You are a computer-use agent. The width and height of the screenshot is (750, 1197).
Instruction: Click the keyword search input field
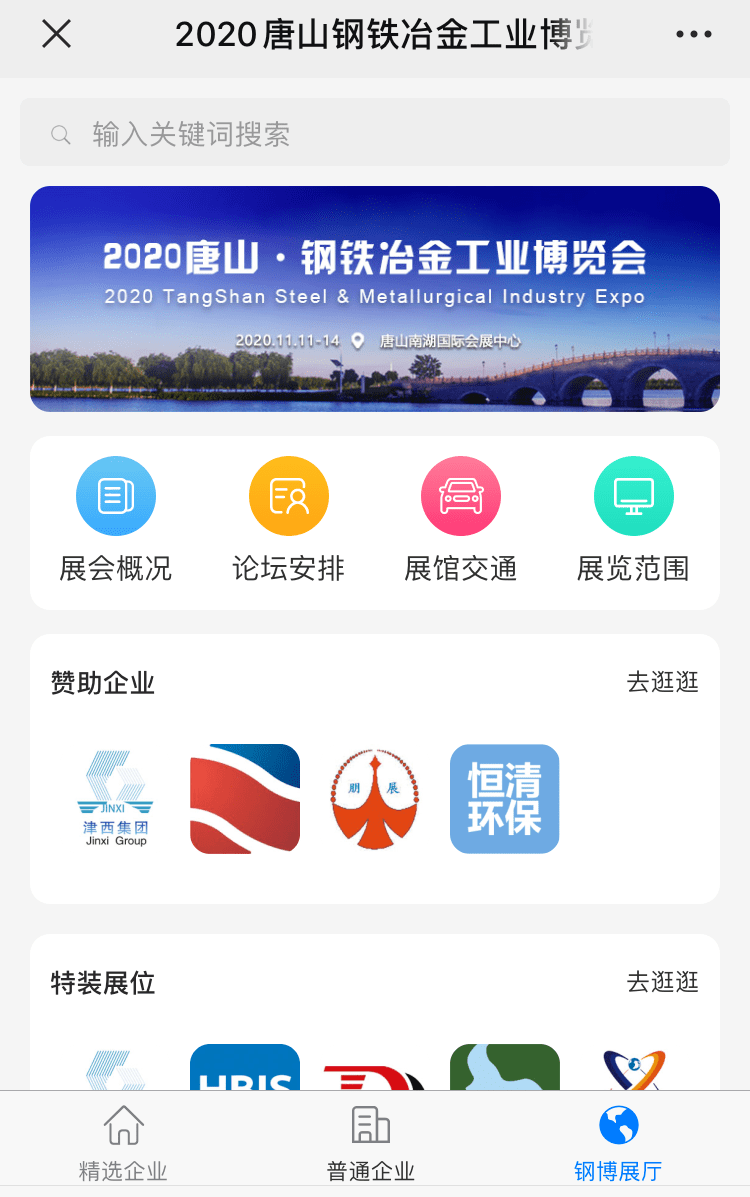click(x=375, y=133)
